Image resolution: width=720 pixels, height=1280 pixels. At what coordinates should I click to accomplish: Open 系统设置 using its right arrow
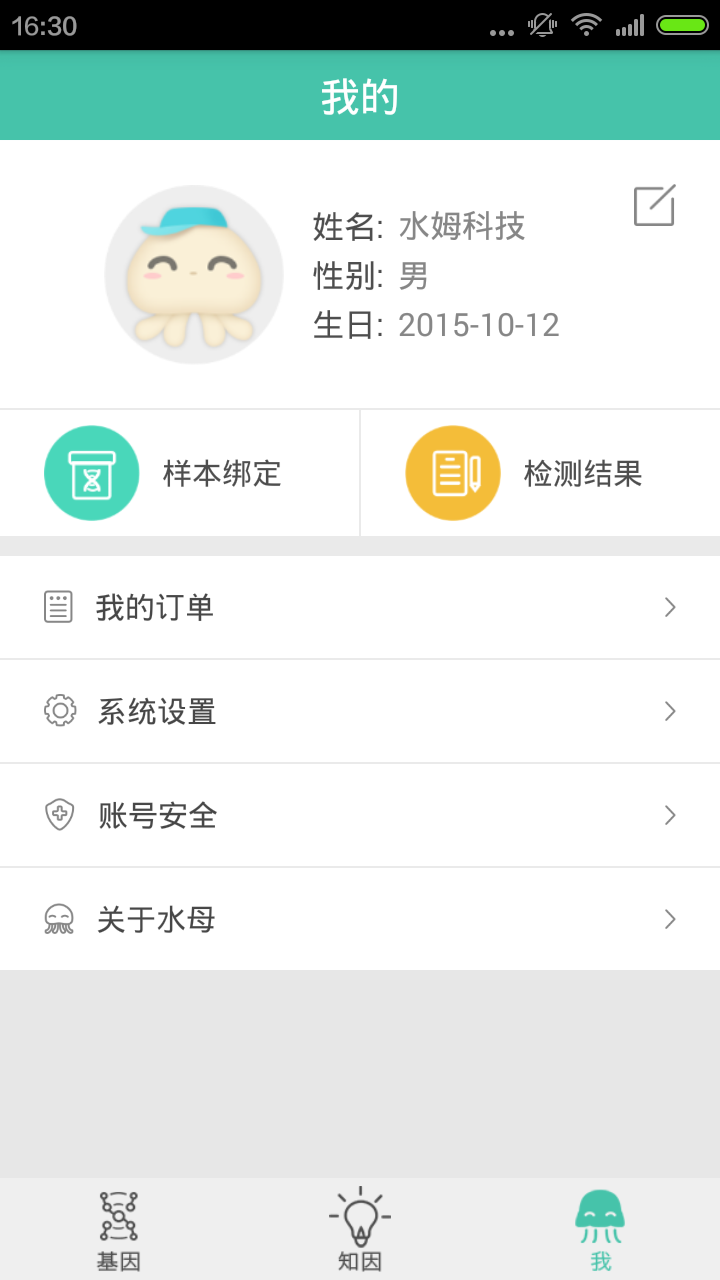click(668, 711)
